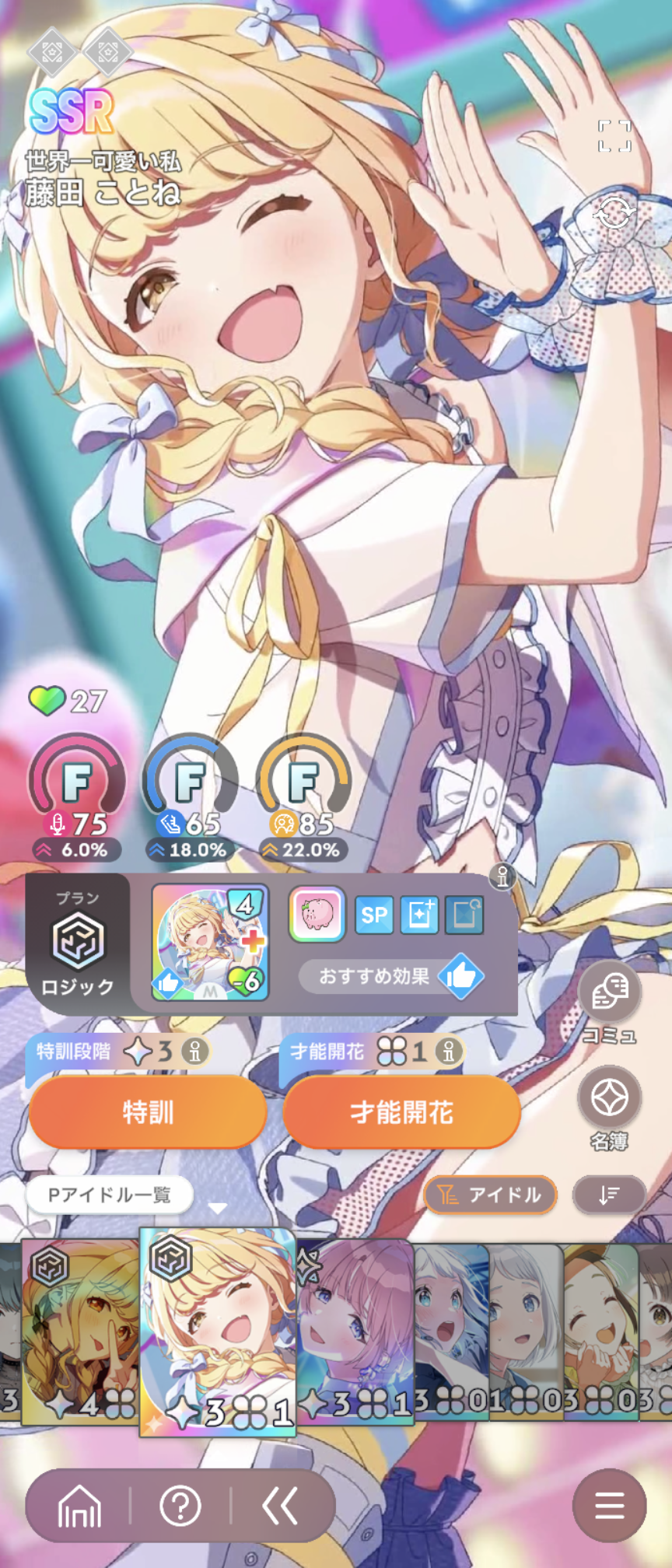Show info for 才能開花 level
Viewport: 672px width, 1568px height.
448,1052
